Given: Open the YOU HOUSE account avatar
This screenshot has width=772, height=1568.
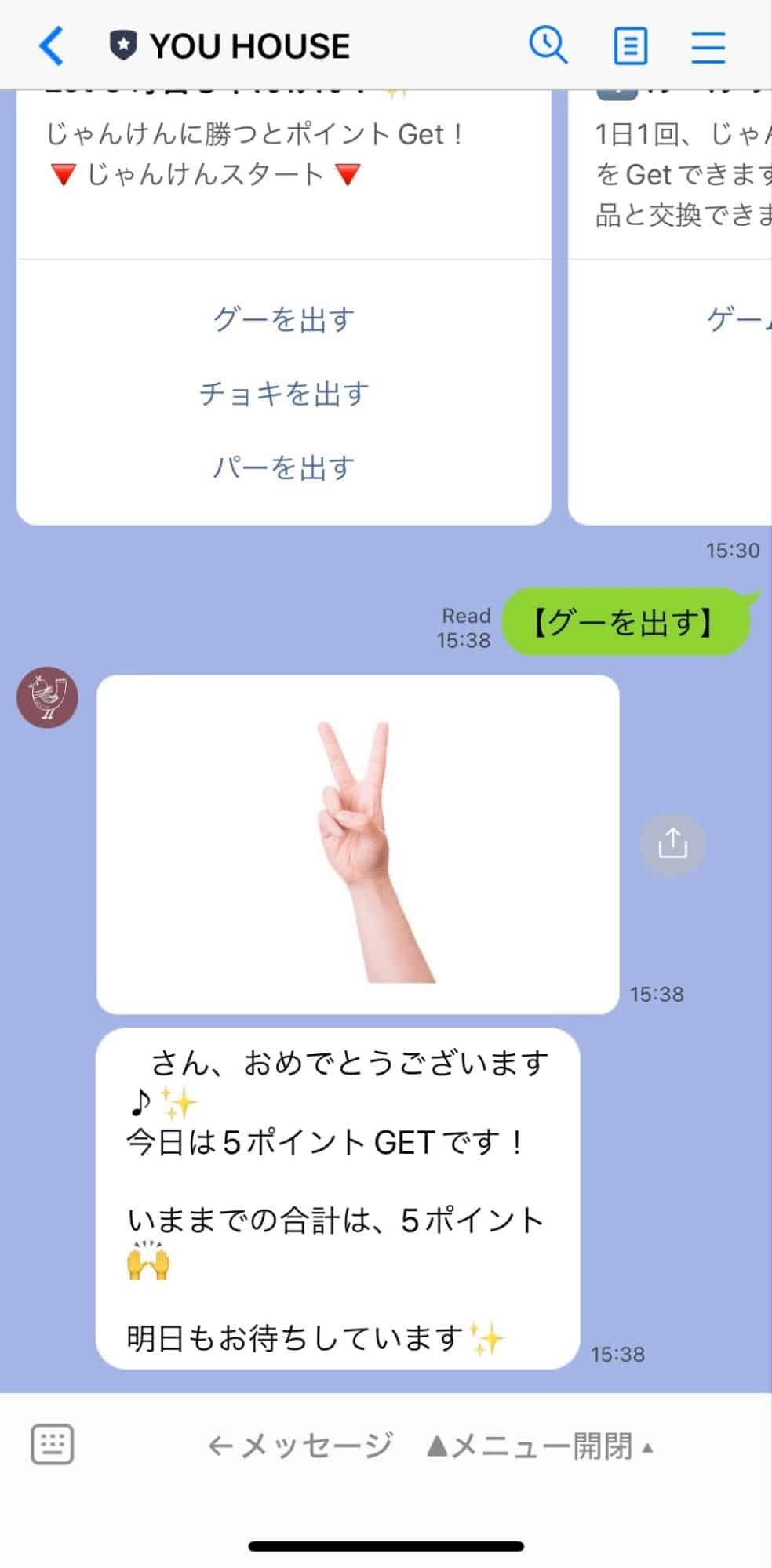Looking at the screenshot, I should click(x=47, y=697).
